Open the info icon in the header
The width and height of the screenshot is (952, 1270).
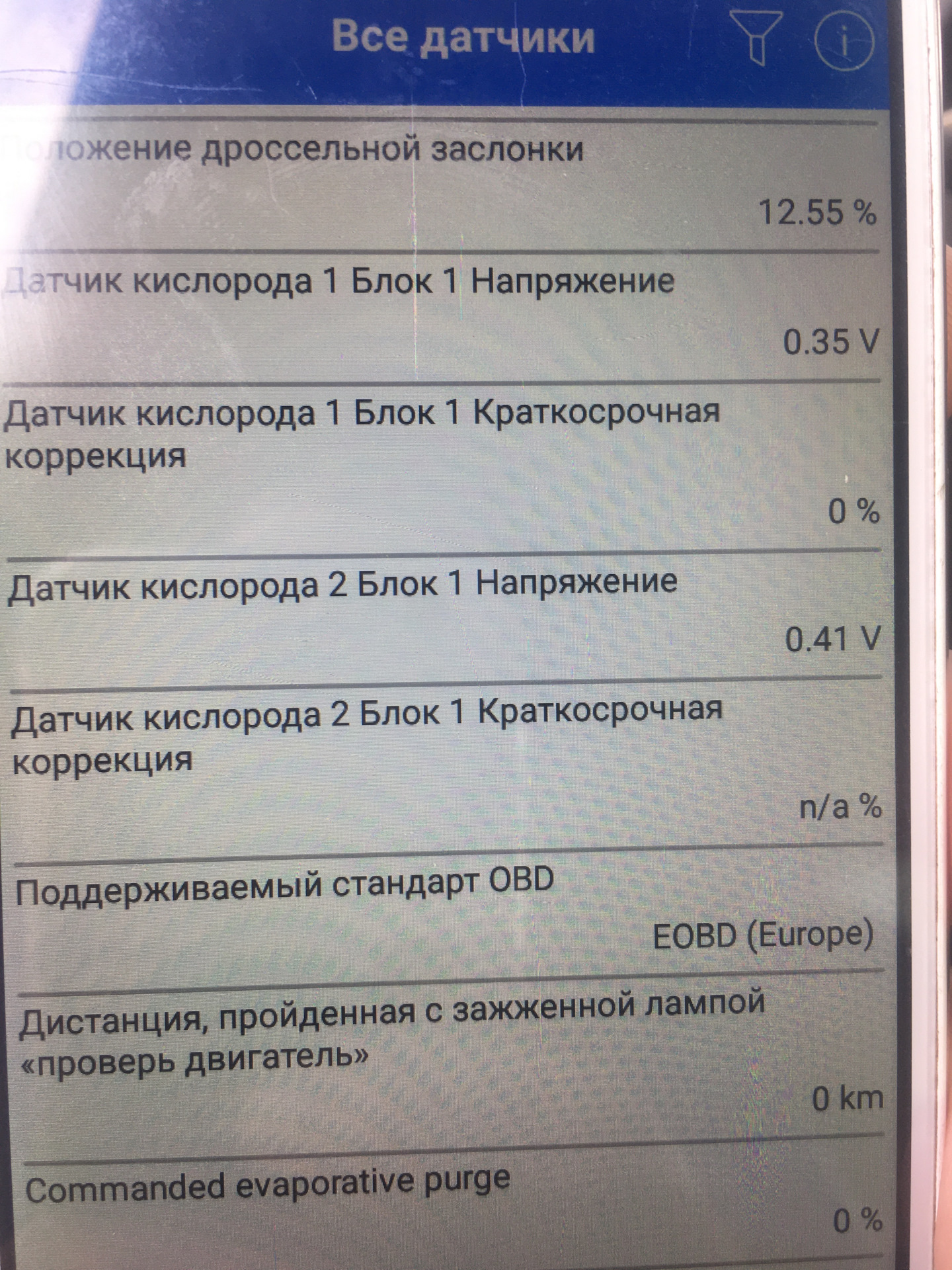(x=845, y=41)
